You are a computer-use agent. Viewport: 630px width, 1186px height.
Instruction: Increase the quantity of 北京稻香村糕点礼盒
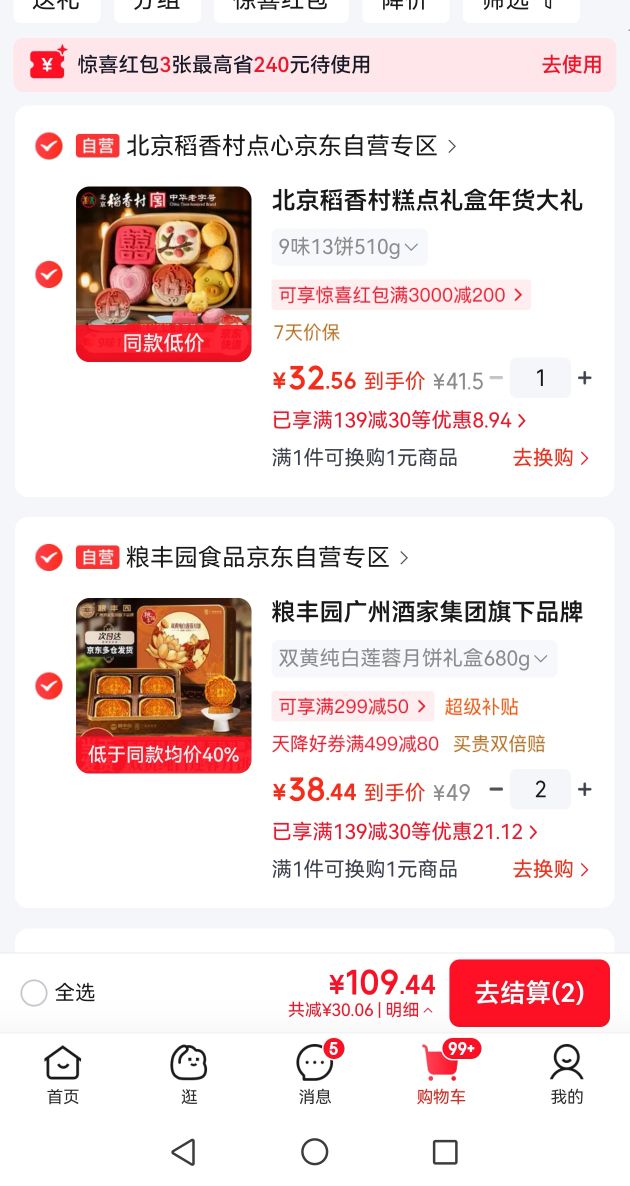[585, 377]
